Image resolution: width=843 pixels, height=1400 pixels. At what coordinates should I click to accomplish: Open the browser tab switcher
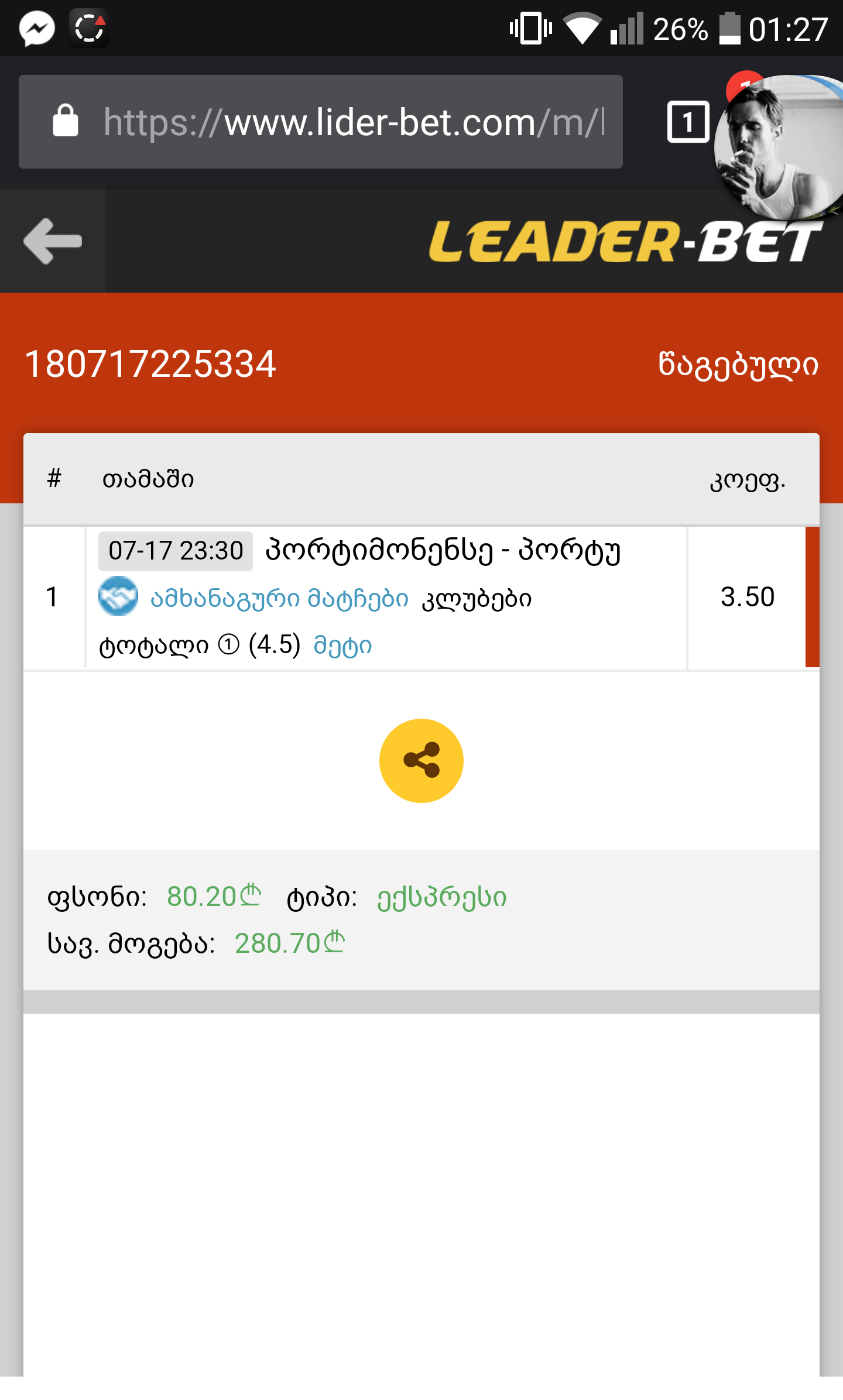(688, 122)
